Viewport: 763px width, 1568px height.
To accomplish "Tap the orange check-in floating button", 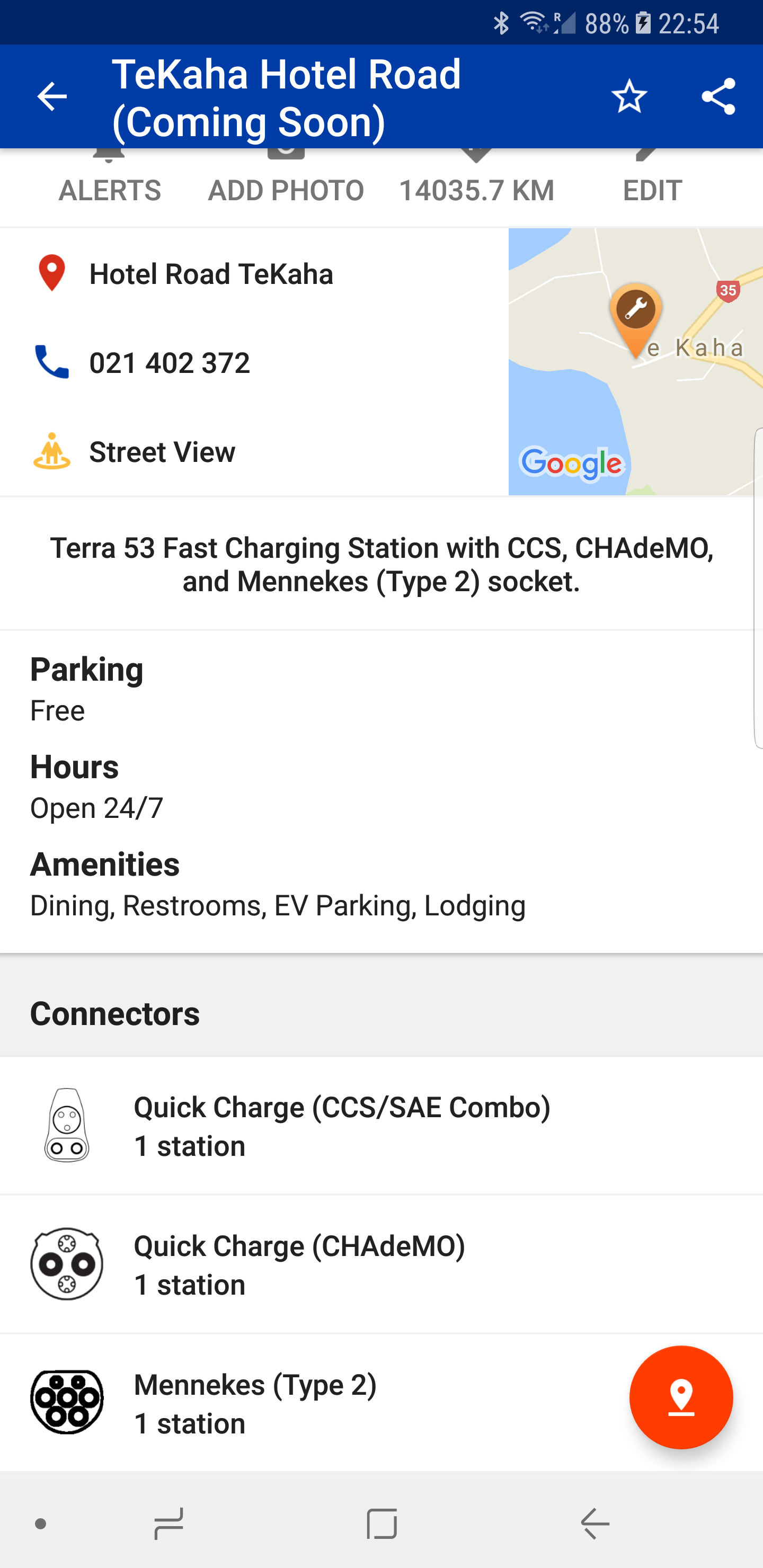I will [x=681, y=1397].
